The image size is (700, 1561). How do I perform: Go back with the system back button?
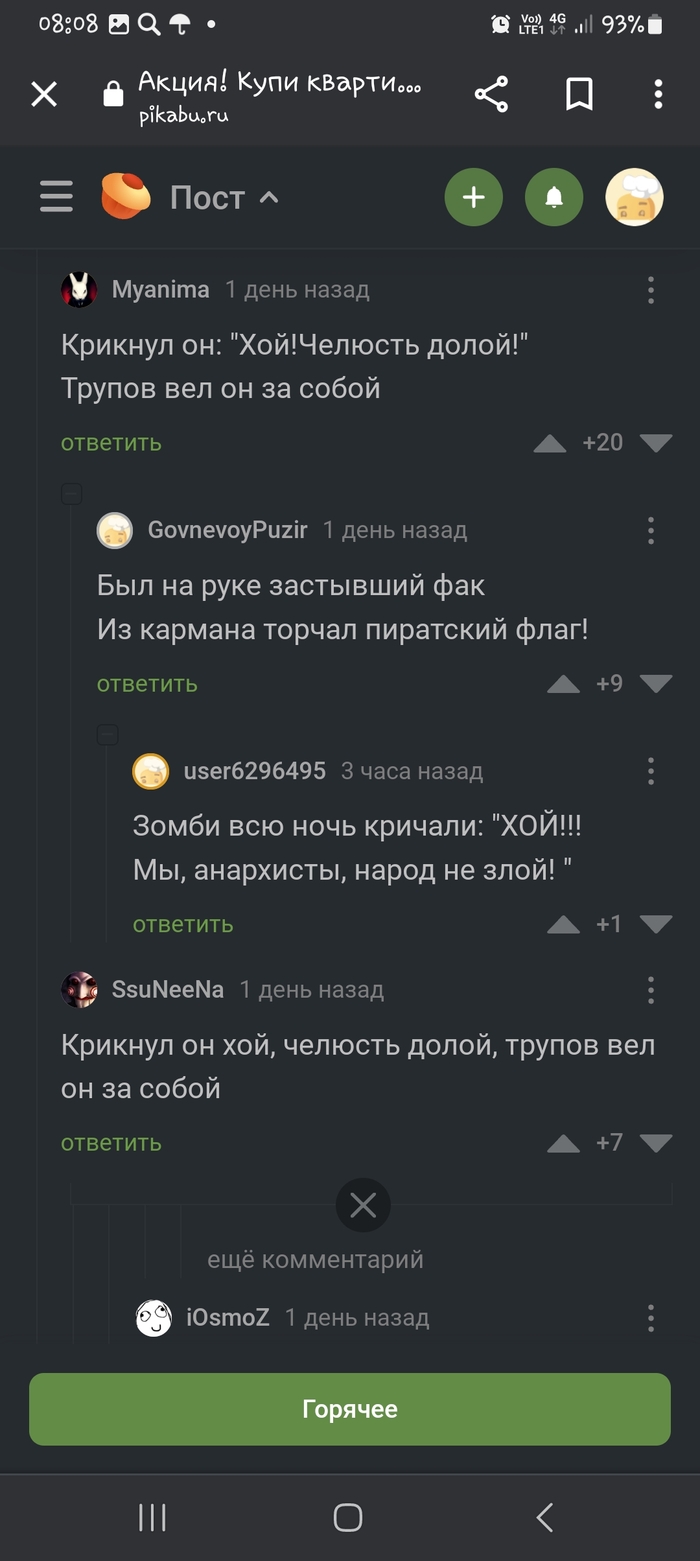click(545, 1517)
